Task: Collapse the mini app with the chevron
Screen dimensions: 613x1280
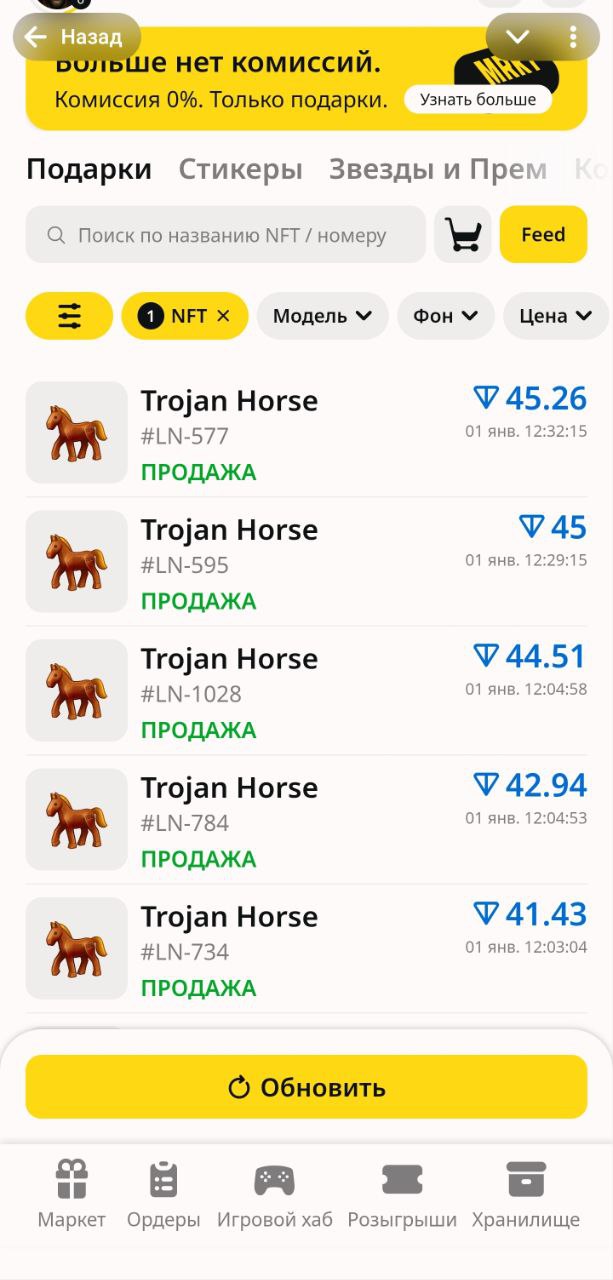Action: (x=517, y=37)
